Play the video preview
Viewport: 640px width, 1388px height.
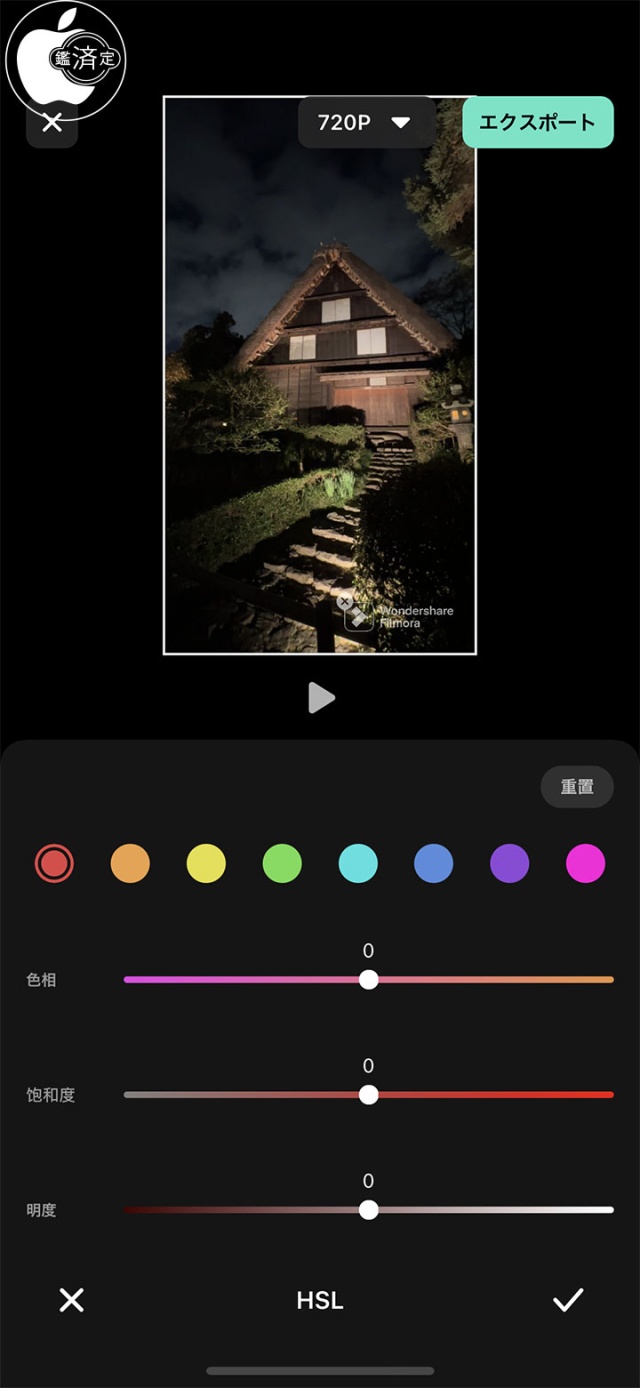(x=320, y=698)
